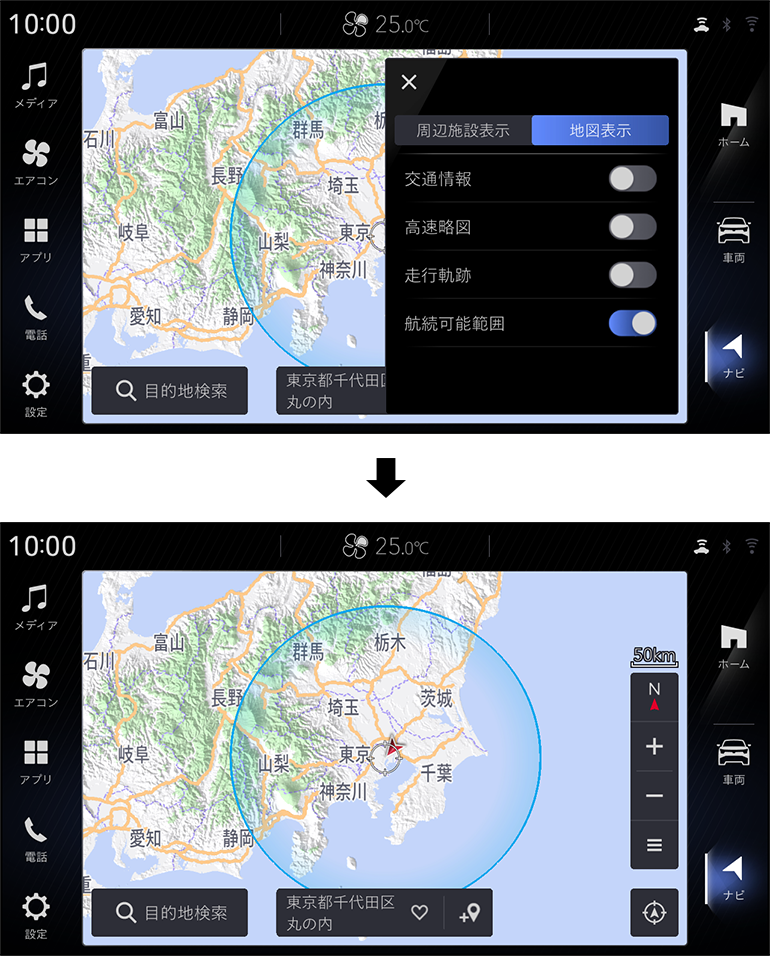Zoom in with the plus button
The width and height of the screenshot is (770, 956).
(654, 746)
